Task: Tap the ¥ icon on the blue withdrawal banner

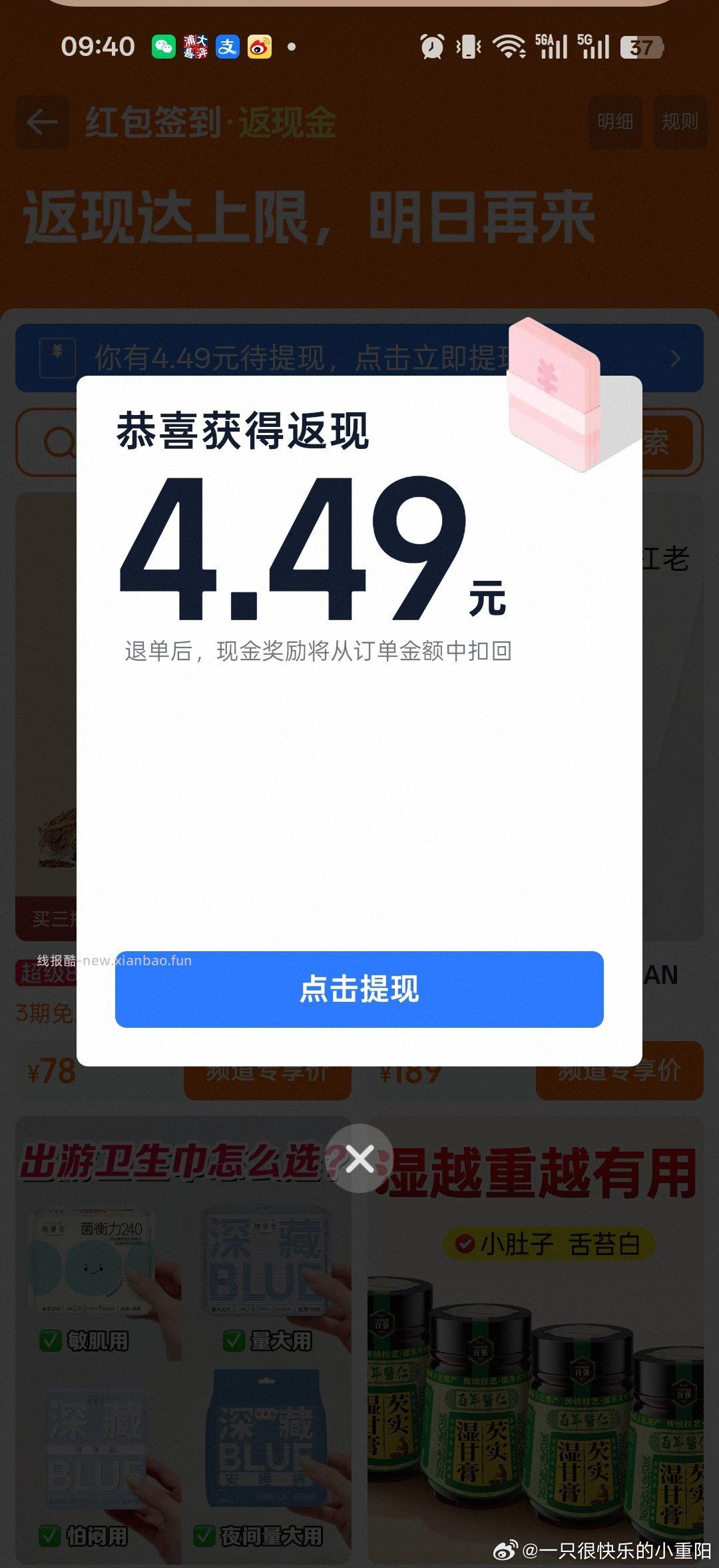Action: pyautogui.click(x=57, y=358)
